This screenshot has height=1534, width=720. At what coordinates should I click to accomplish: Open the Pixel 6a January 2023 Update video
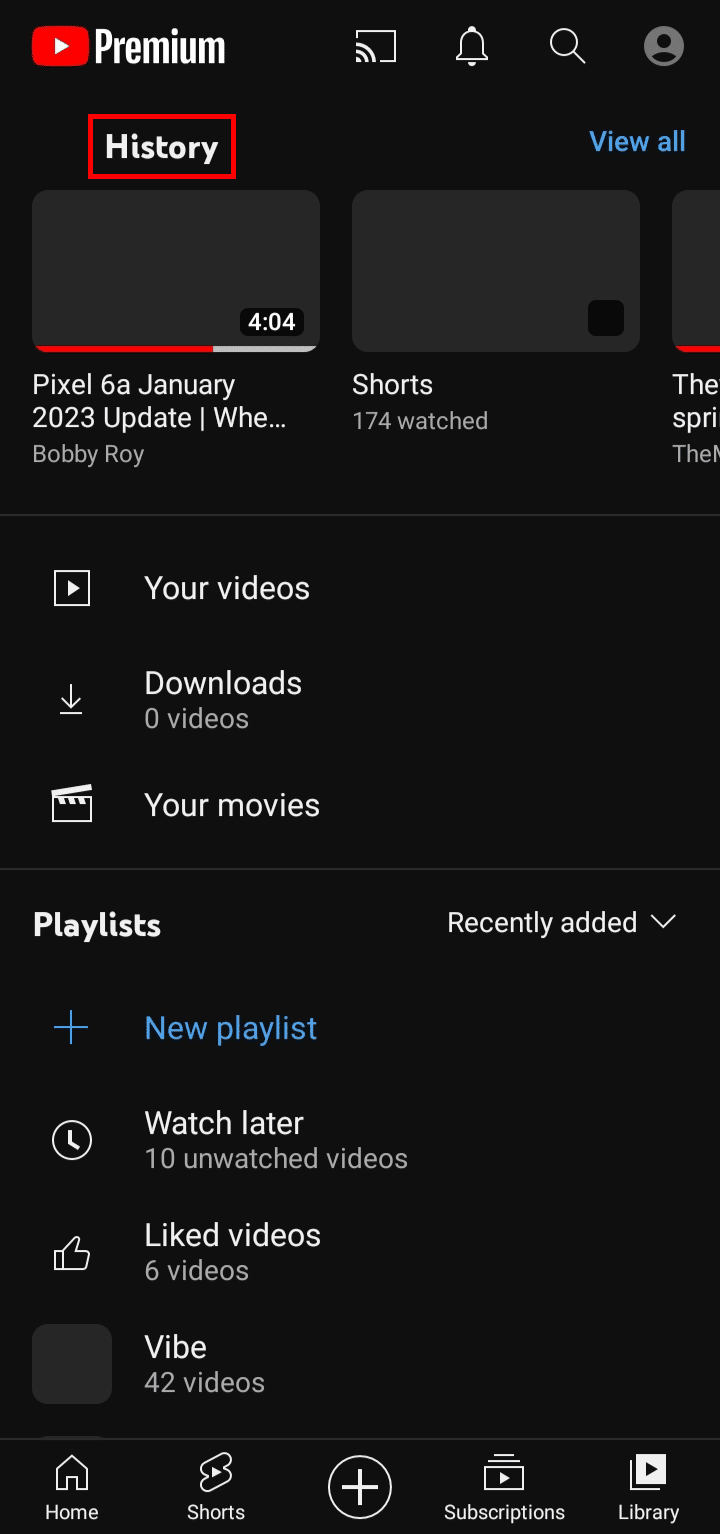[x=176, y=272]
